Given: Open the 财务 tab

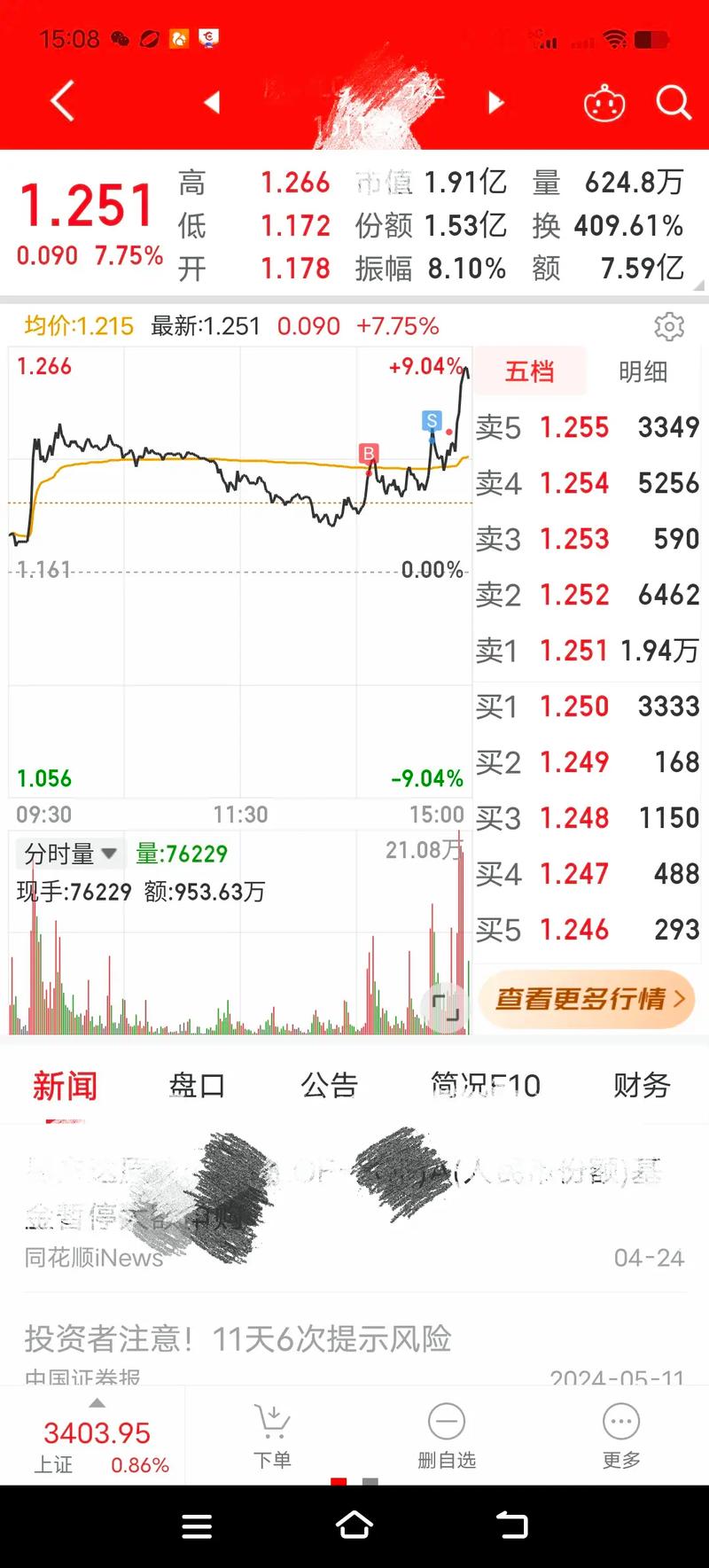Looking at the screenshot, I should [641, 1086].
